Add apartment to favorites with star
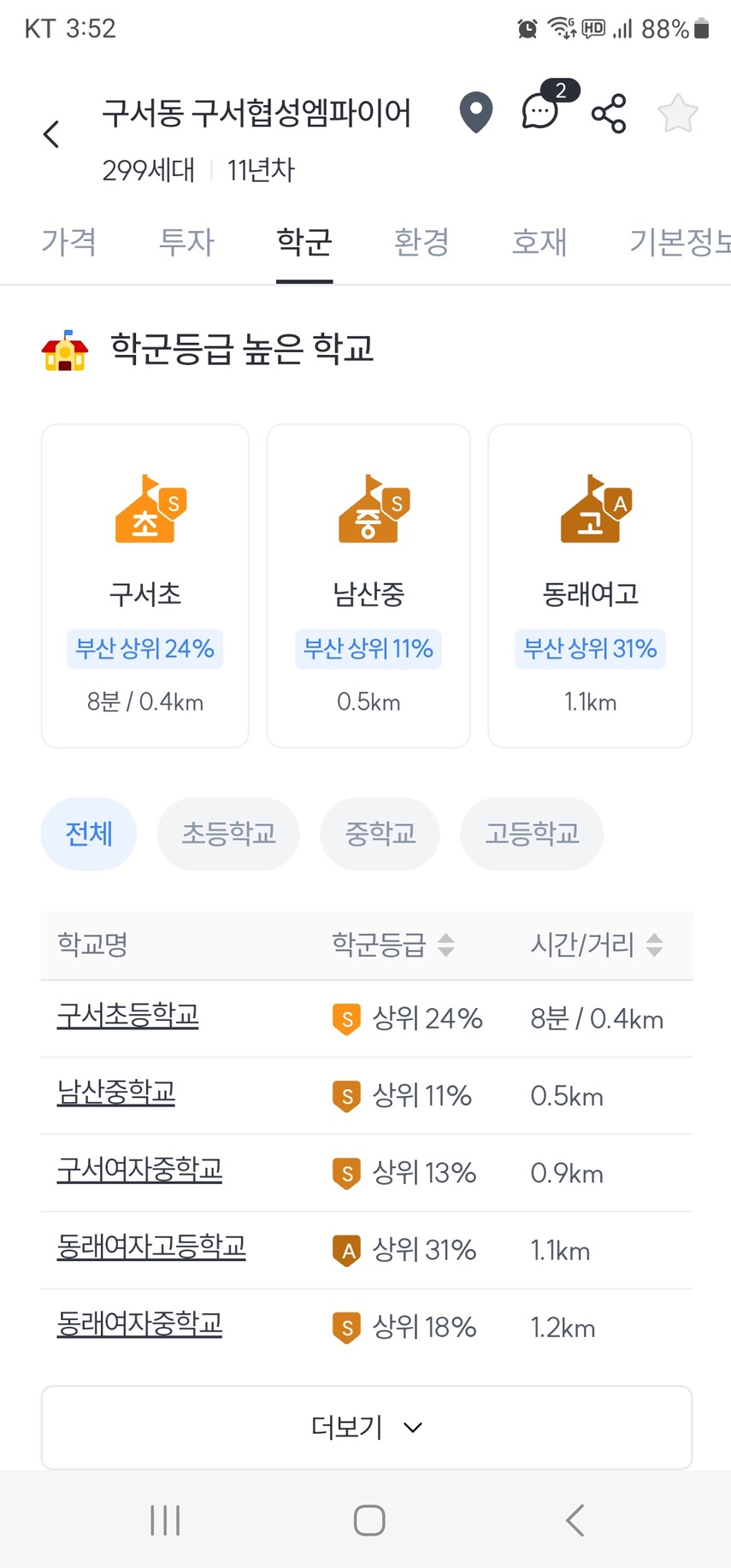This screenshot has height=1568, width=731. [678, 114]
